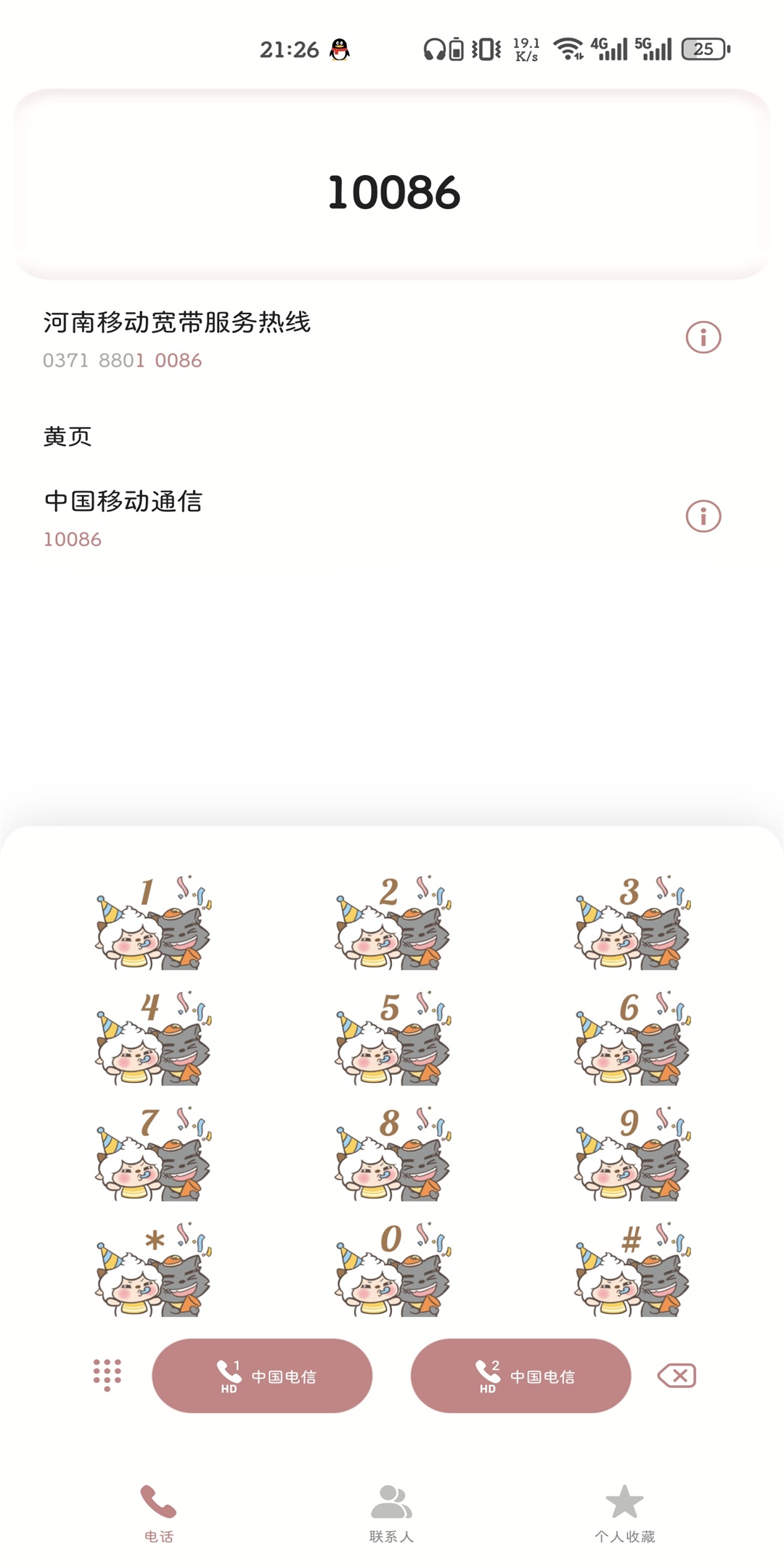Dial digit 5 on the keypad
The width and height of the screenshot is (784, 1568).
tap(393, 1038)
